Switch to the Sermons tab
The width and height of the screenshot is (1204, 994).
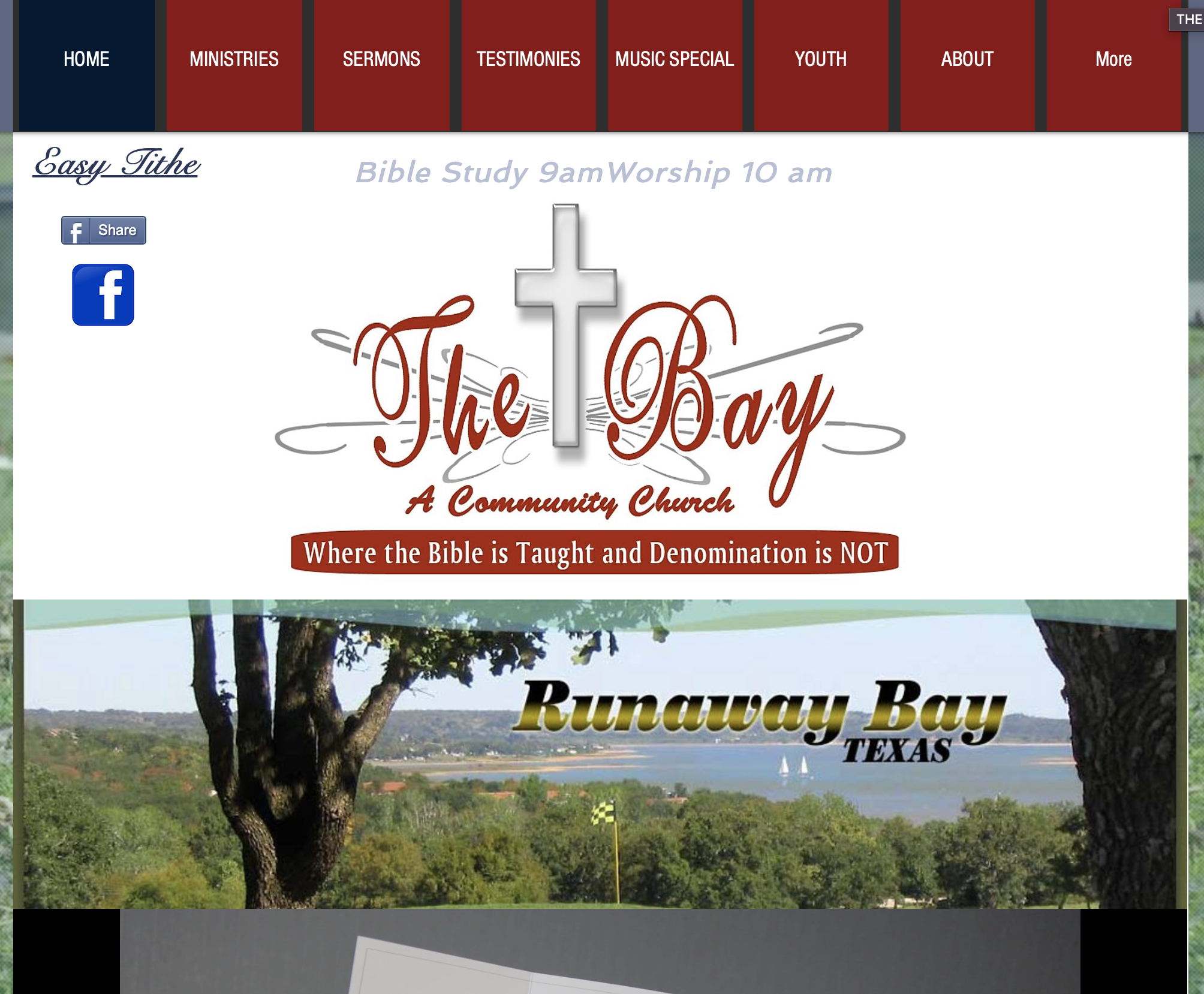coord(381,59)
